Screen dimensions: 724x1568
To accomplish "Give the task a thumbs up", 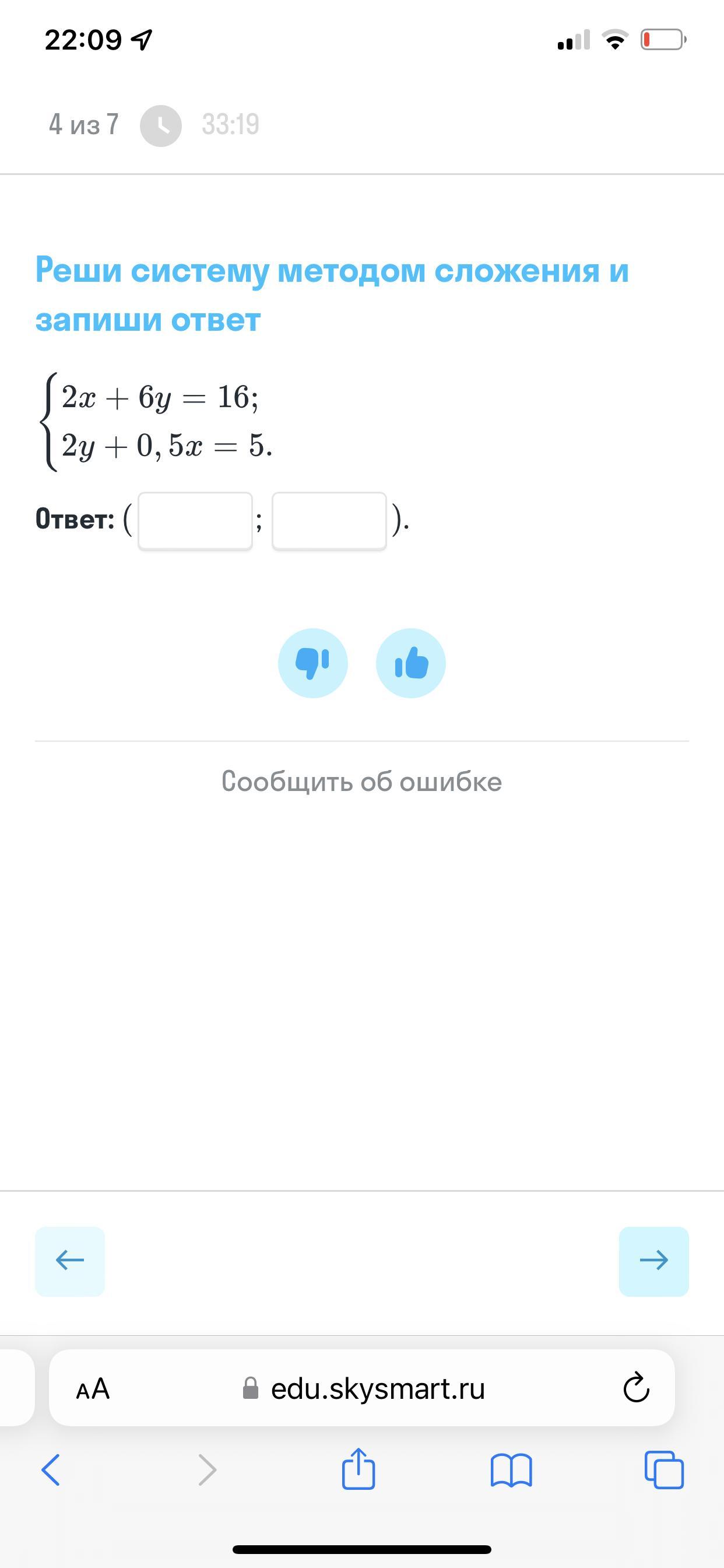I will pyautogui.click(x=410, y=663).
